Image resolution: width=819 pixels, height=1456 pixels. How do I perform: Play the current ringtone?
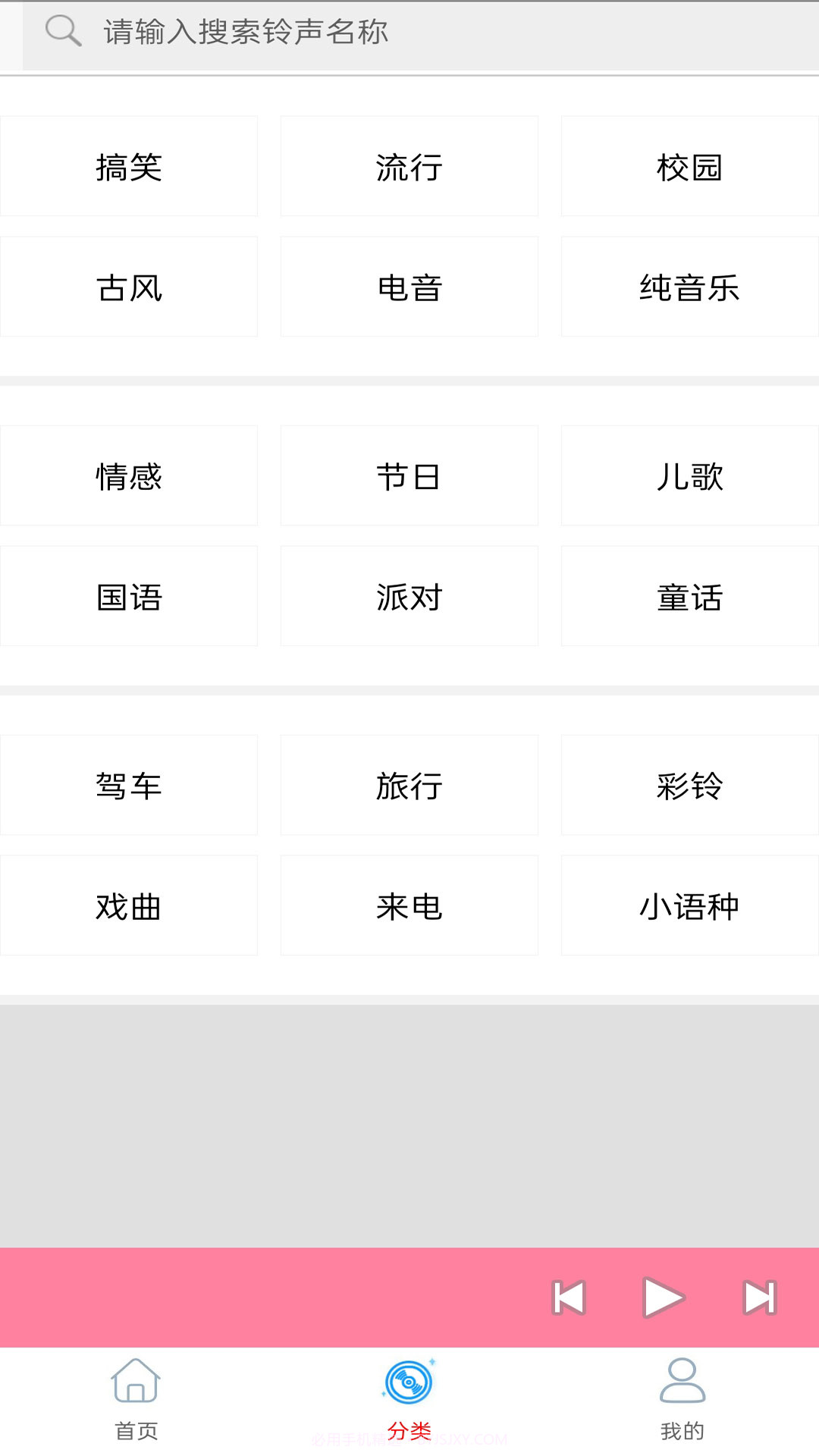click(663, 1298)
